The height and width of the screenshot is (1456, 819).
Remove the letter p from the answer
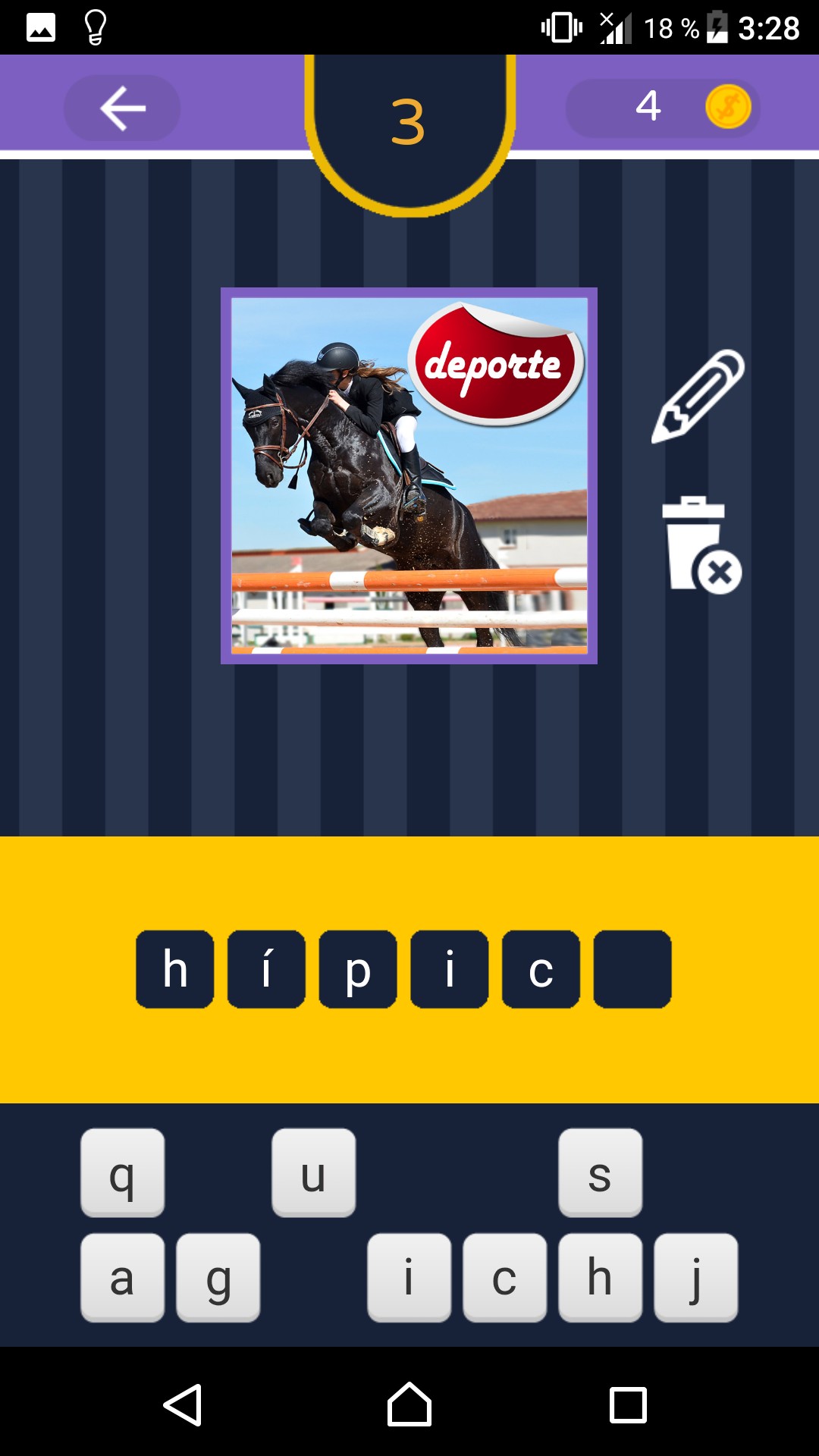click(358, 969)
